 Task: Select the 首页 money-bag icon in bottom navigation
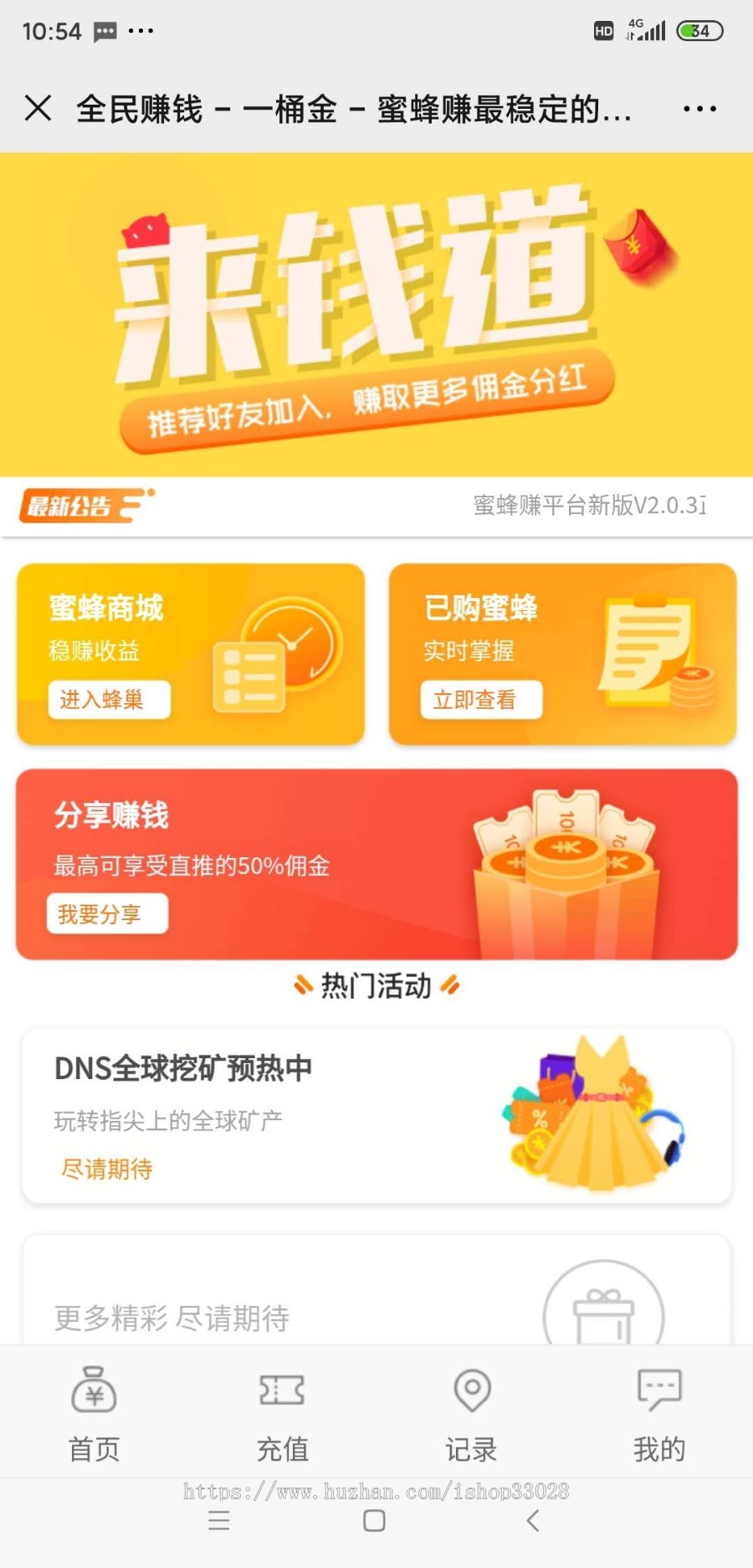(92, 1389)
